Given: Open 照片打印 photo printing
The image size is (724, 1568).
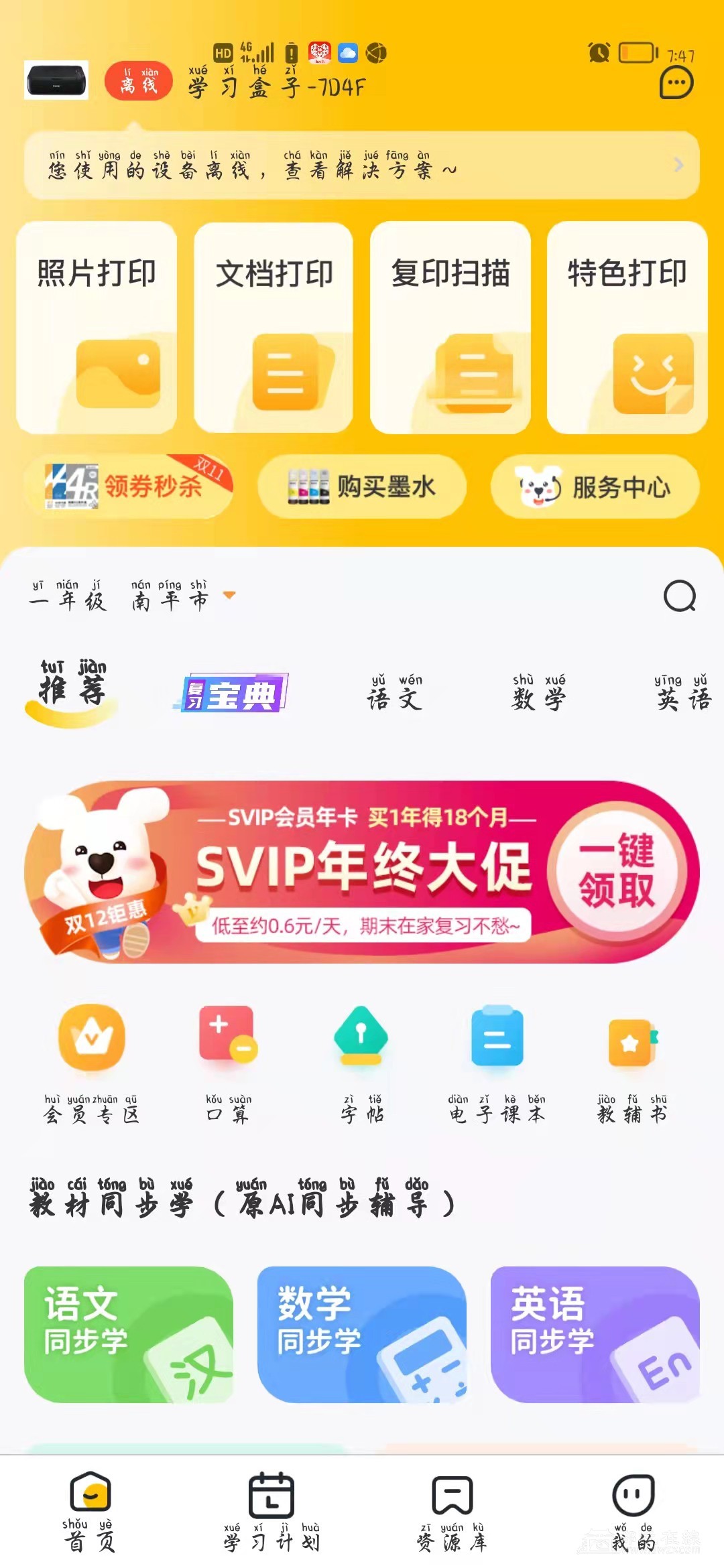Looking at the screenshot, I should coord(97,328).
